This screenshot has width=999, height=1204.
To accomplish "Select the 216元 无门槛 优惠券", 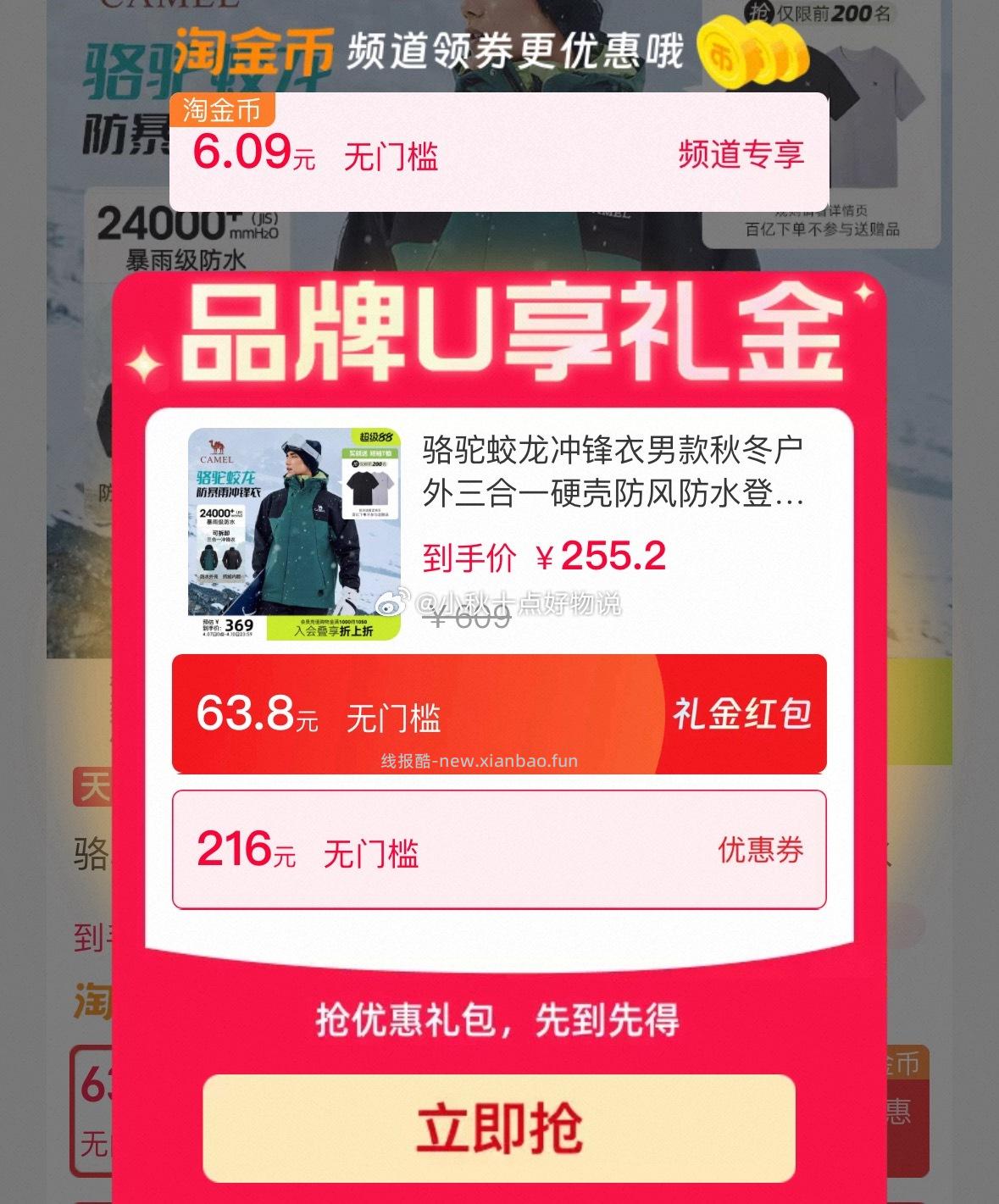I will click(499, 852).
